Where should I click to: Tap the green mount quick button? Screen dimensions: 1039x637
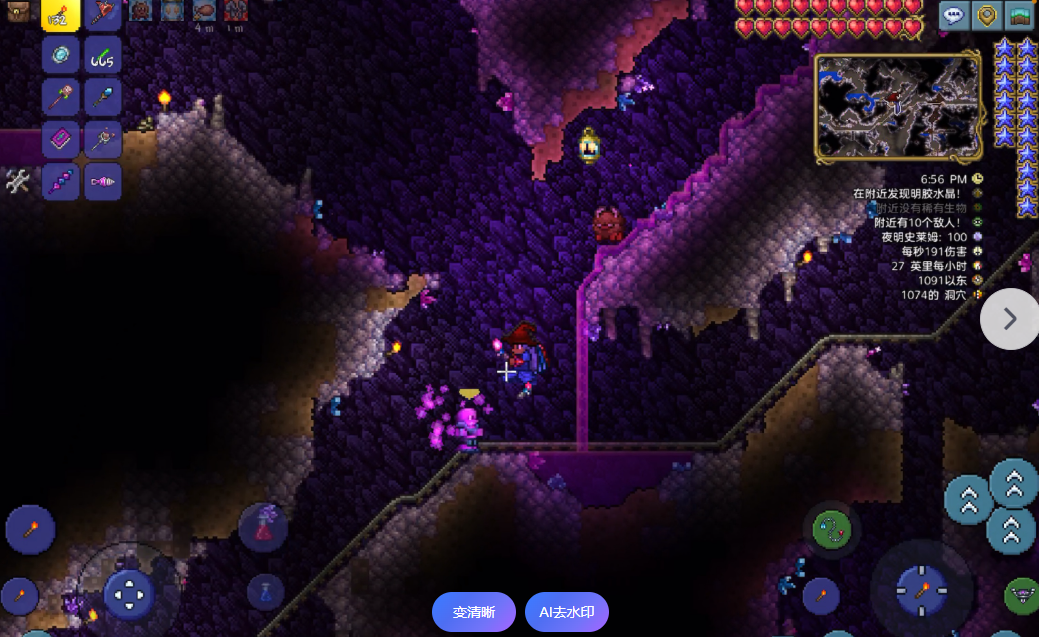tap(1020, 594)
